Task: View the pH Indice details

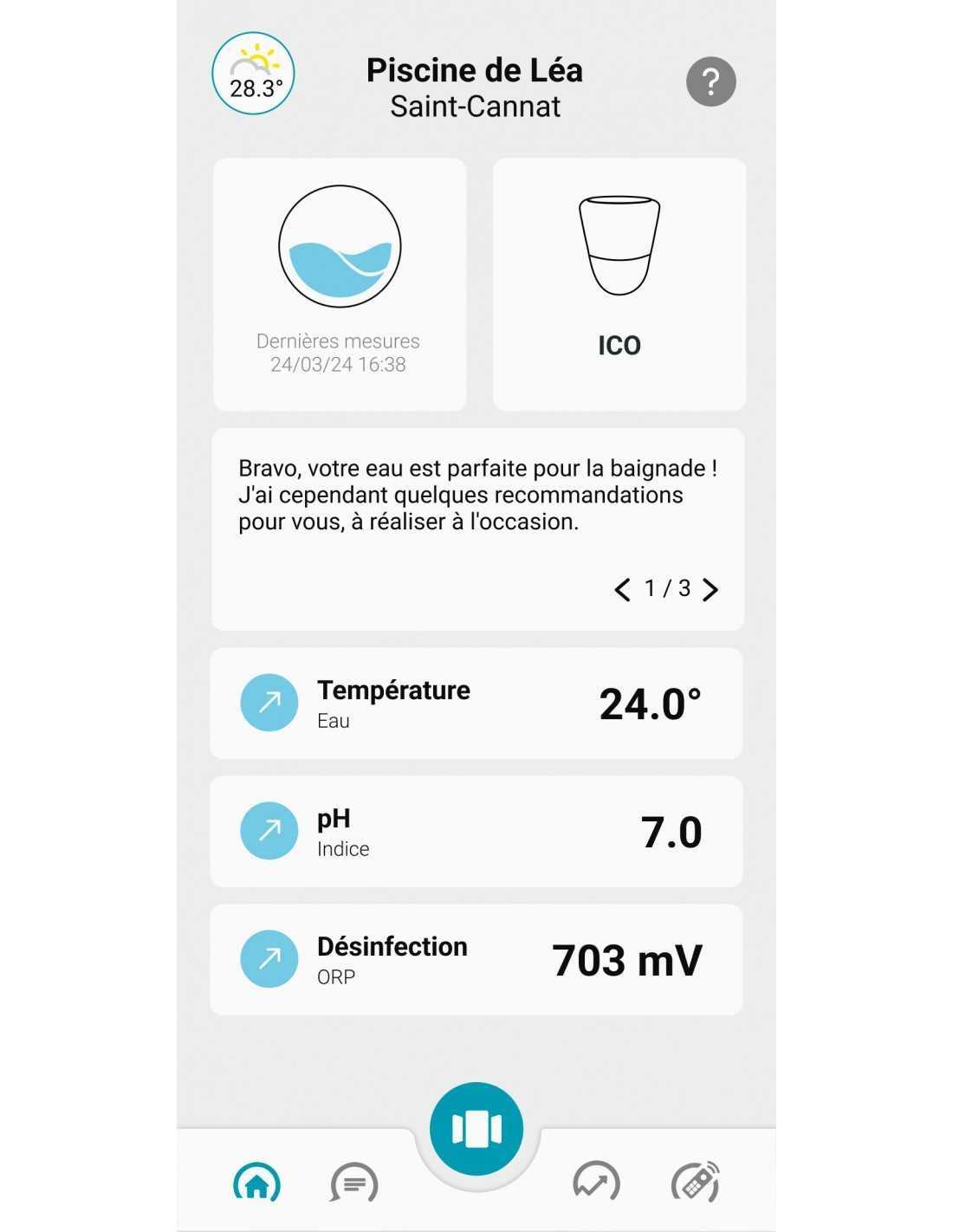Action: point(476,832)
